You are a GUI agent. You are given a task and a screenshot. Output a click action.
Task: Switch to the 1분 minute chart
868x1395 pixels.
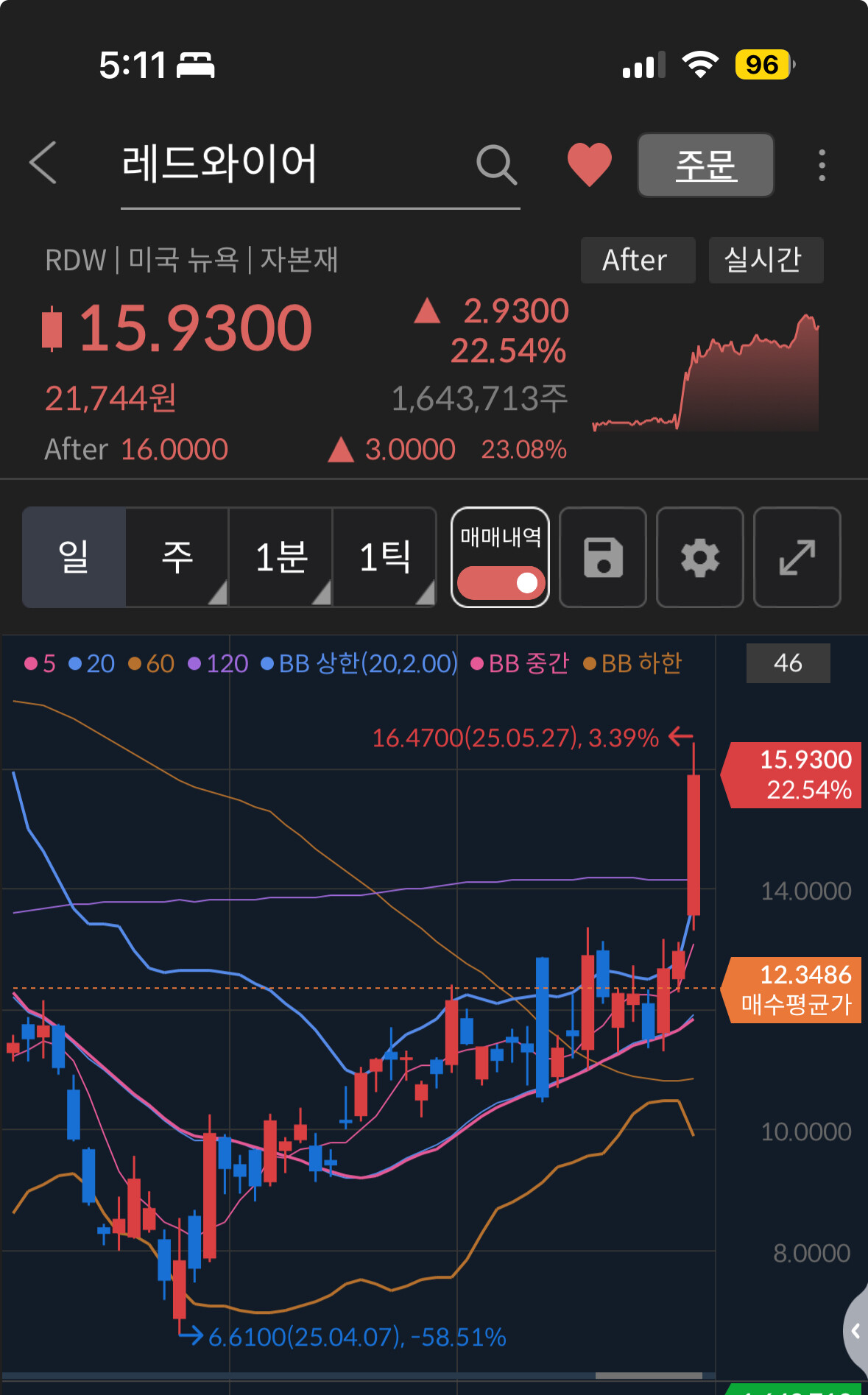tap(280, 557)
